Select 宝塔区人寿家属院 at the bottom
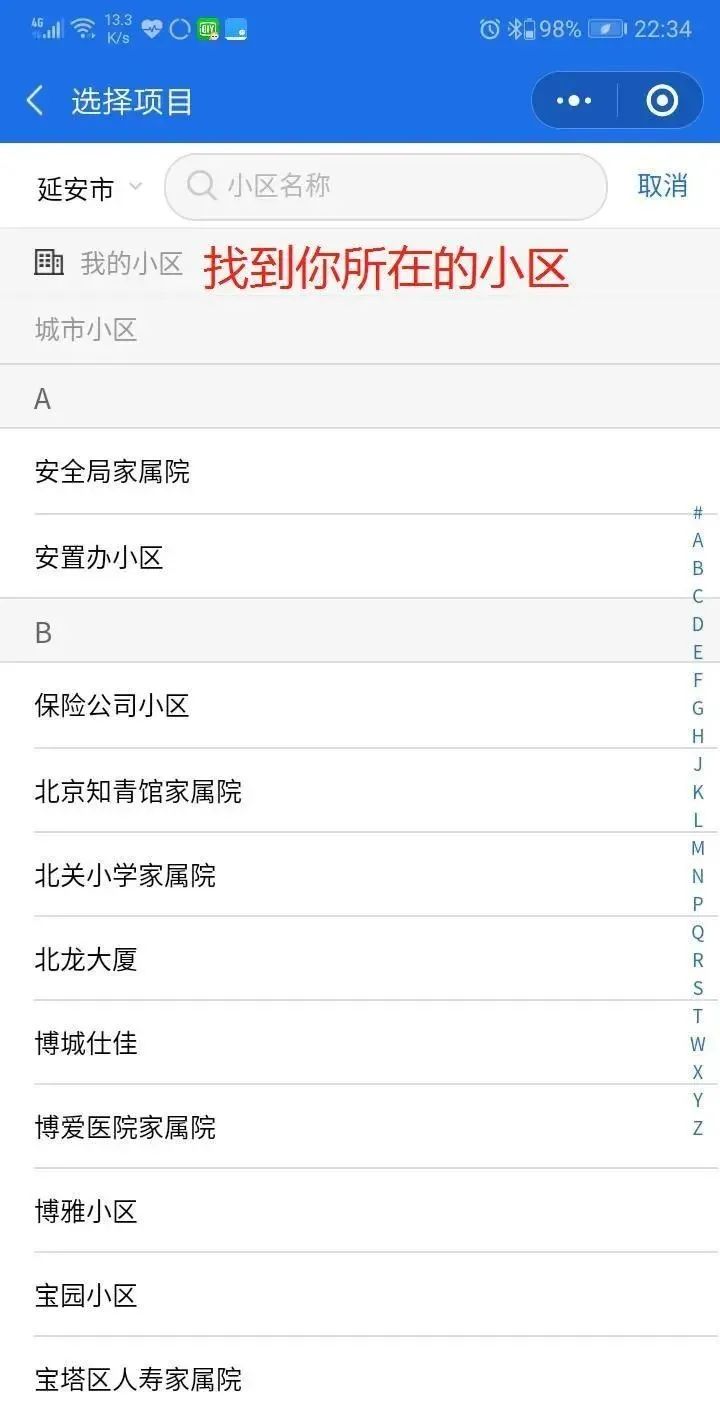This screenshot has height=1415, width=720. (137, 1379)
